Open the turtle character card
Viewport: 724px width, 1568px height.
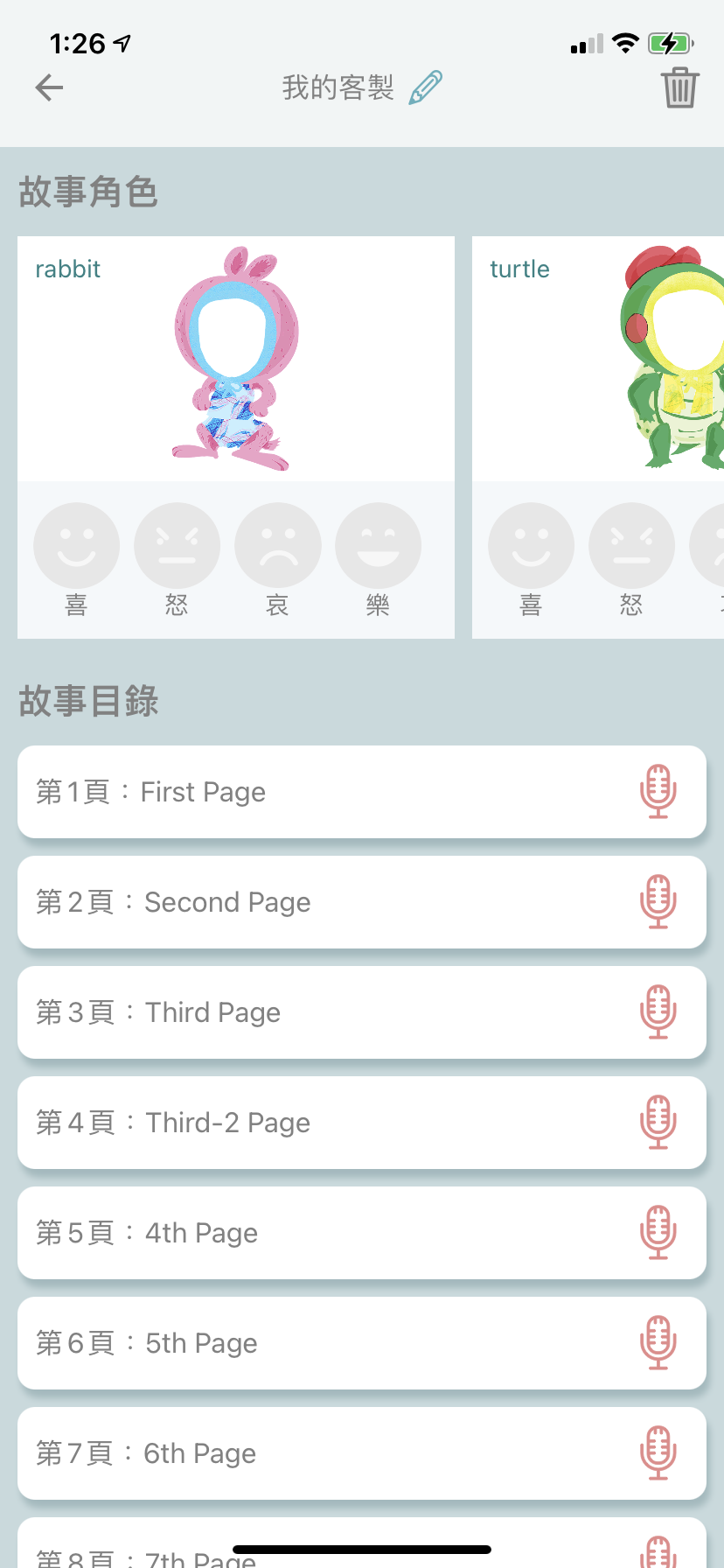click(598, 359)
